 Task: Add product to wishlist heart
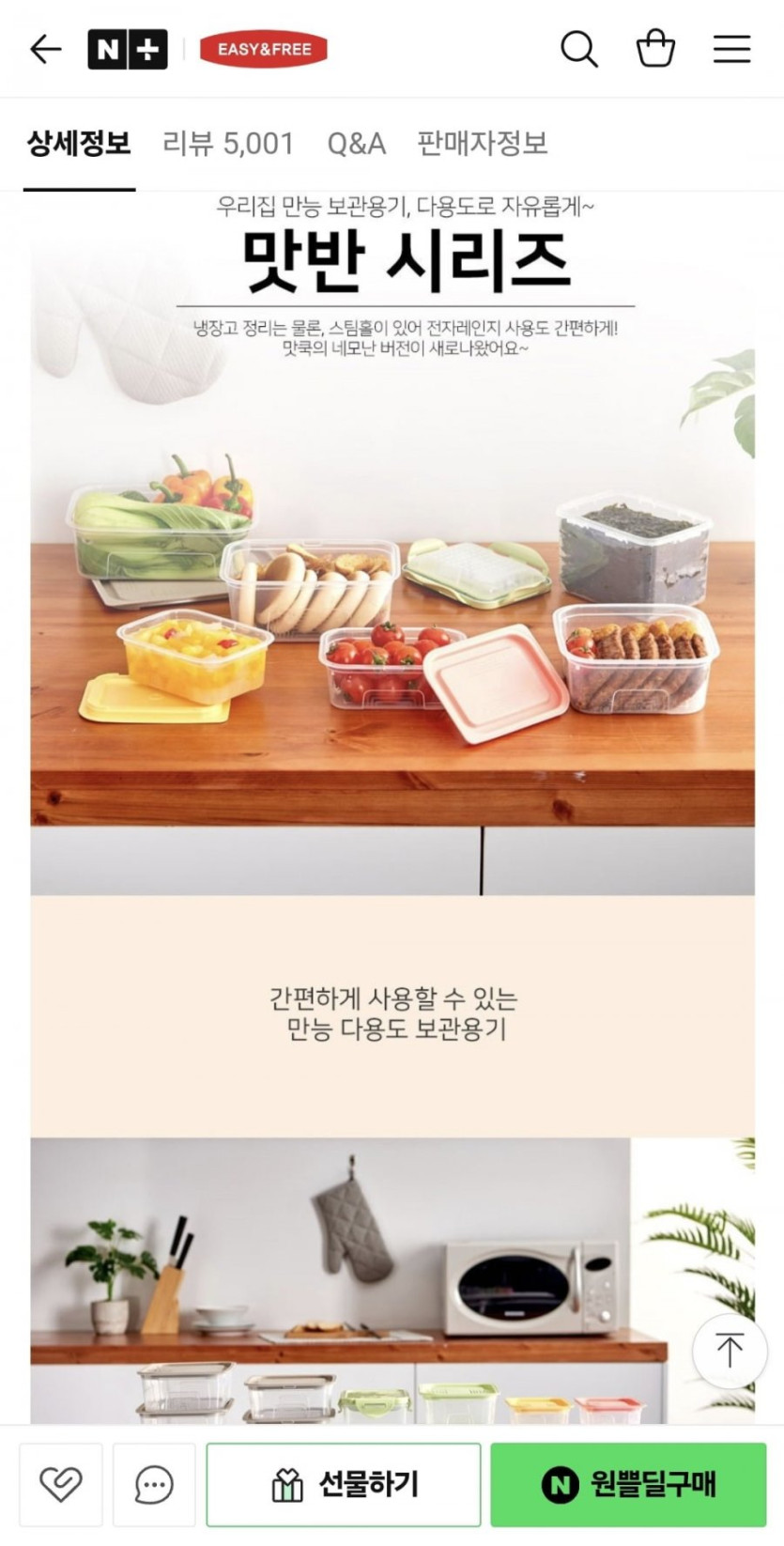tap(61, 1485)
